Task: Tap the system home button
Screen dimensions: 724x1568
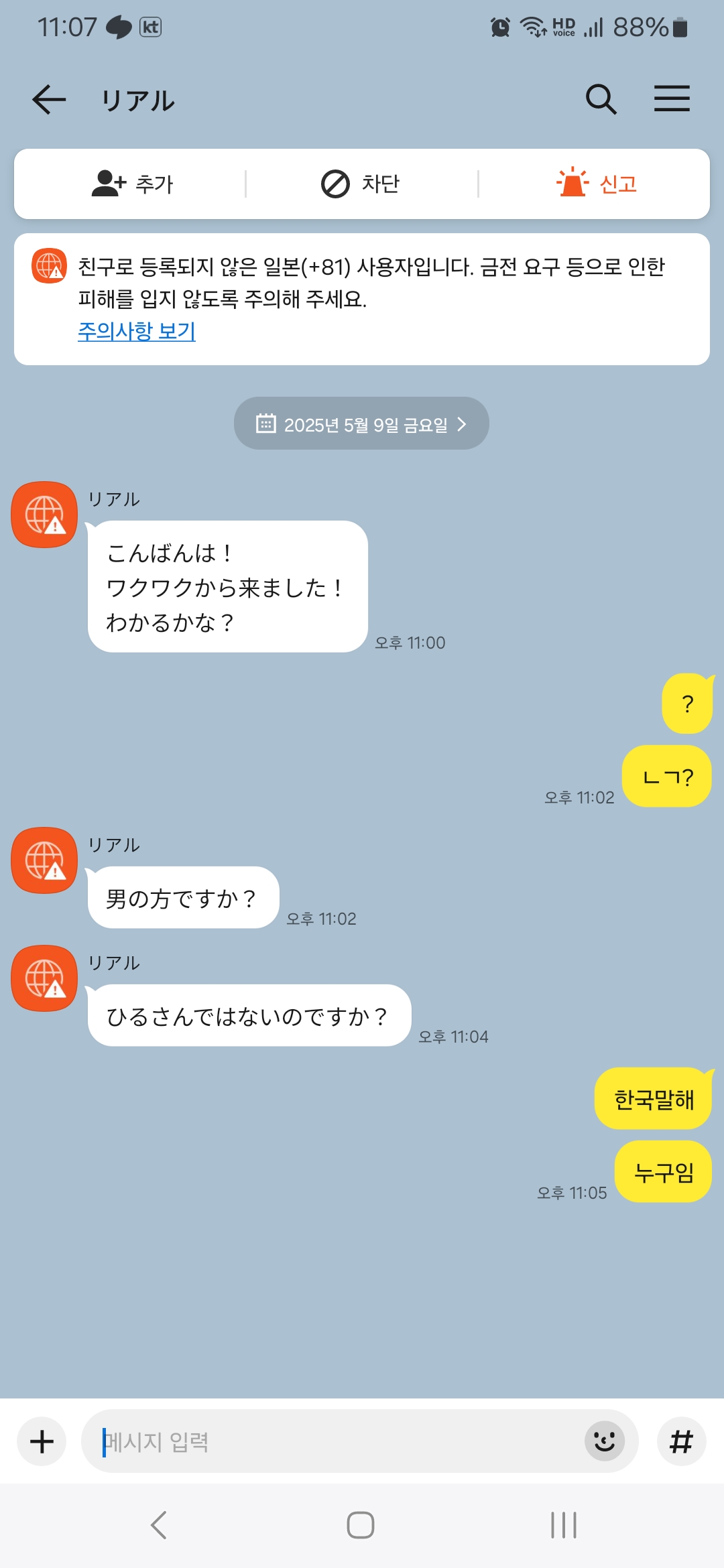Action: coord(361,1525)
